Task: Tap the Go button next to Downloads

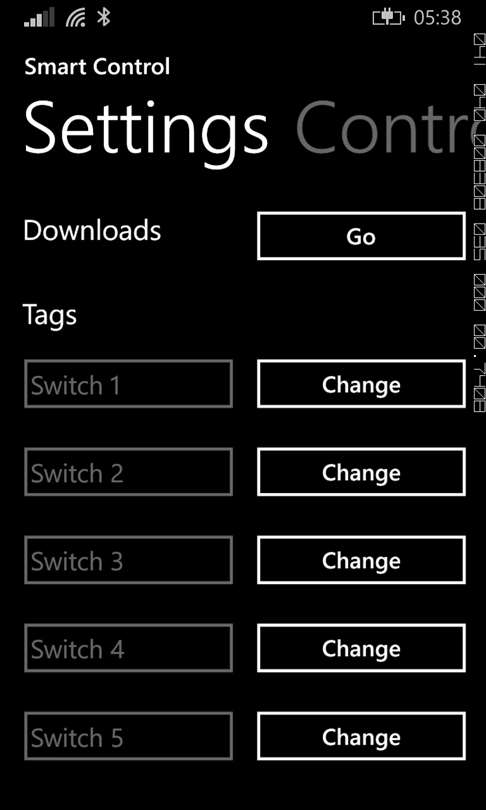Action: pyautogui.click(x=361, y=236)
